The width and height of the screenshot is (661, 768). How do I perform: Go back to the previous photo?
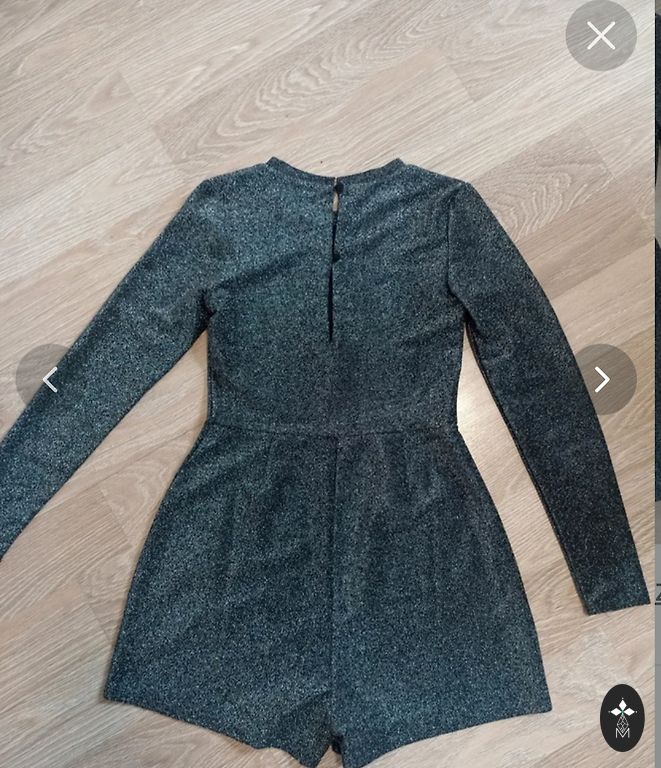(50, 379)
